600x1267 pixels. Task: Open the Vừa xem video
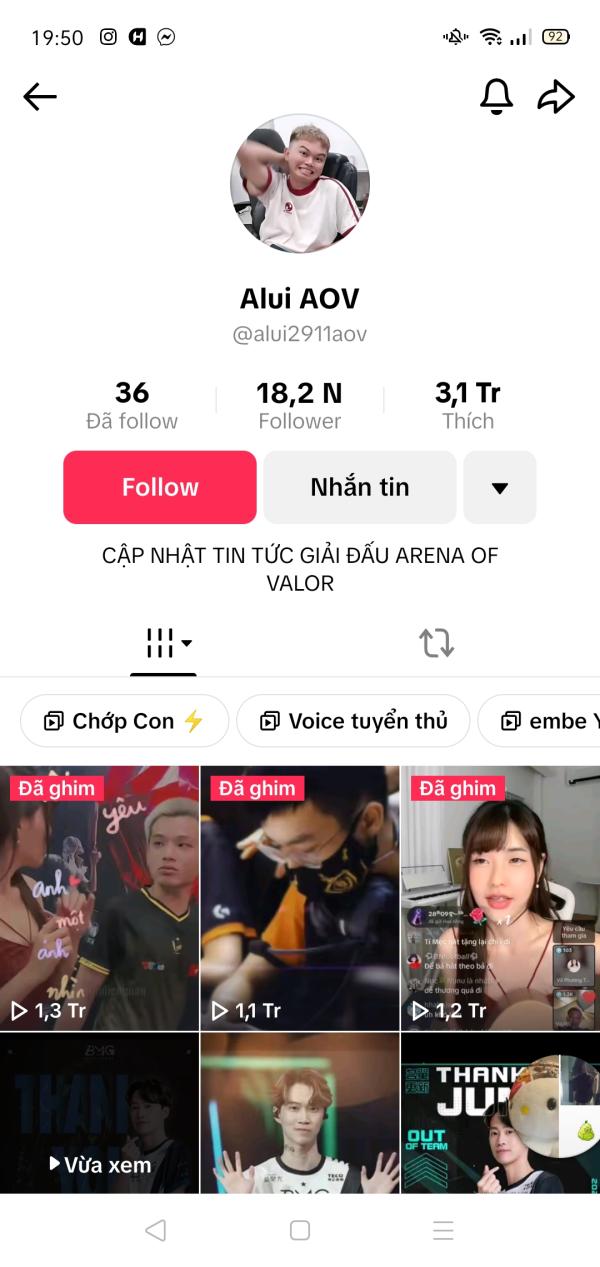pyautogui.click(x=100, y=1113)
